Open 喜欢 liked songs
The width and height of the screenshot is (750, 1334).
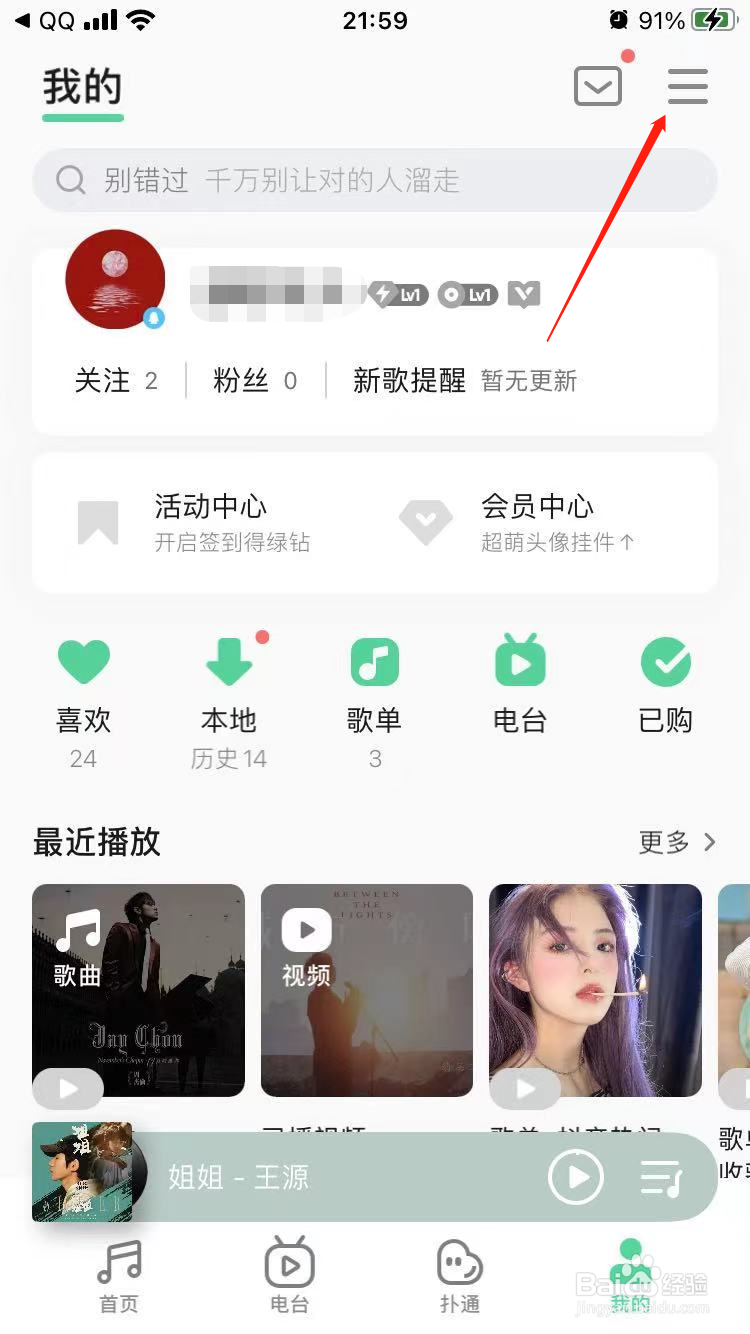(83, 690)
